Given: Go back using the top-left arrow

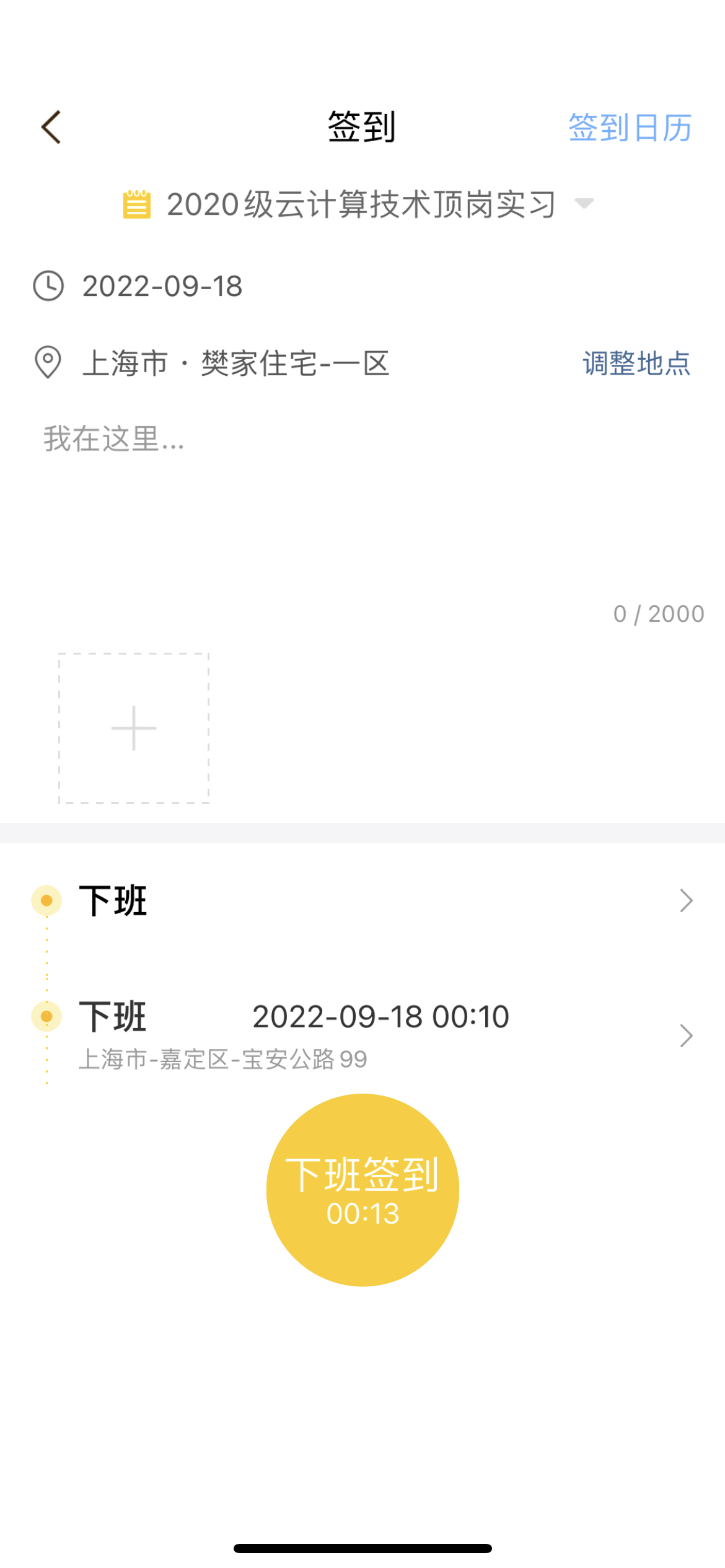Looking at the screenshot, I should 51,128.
